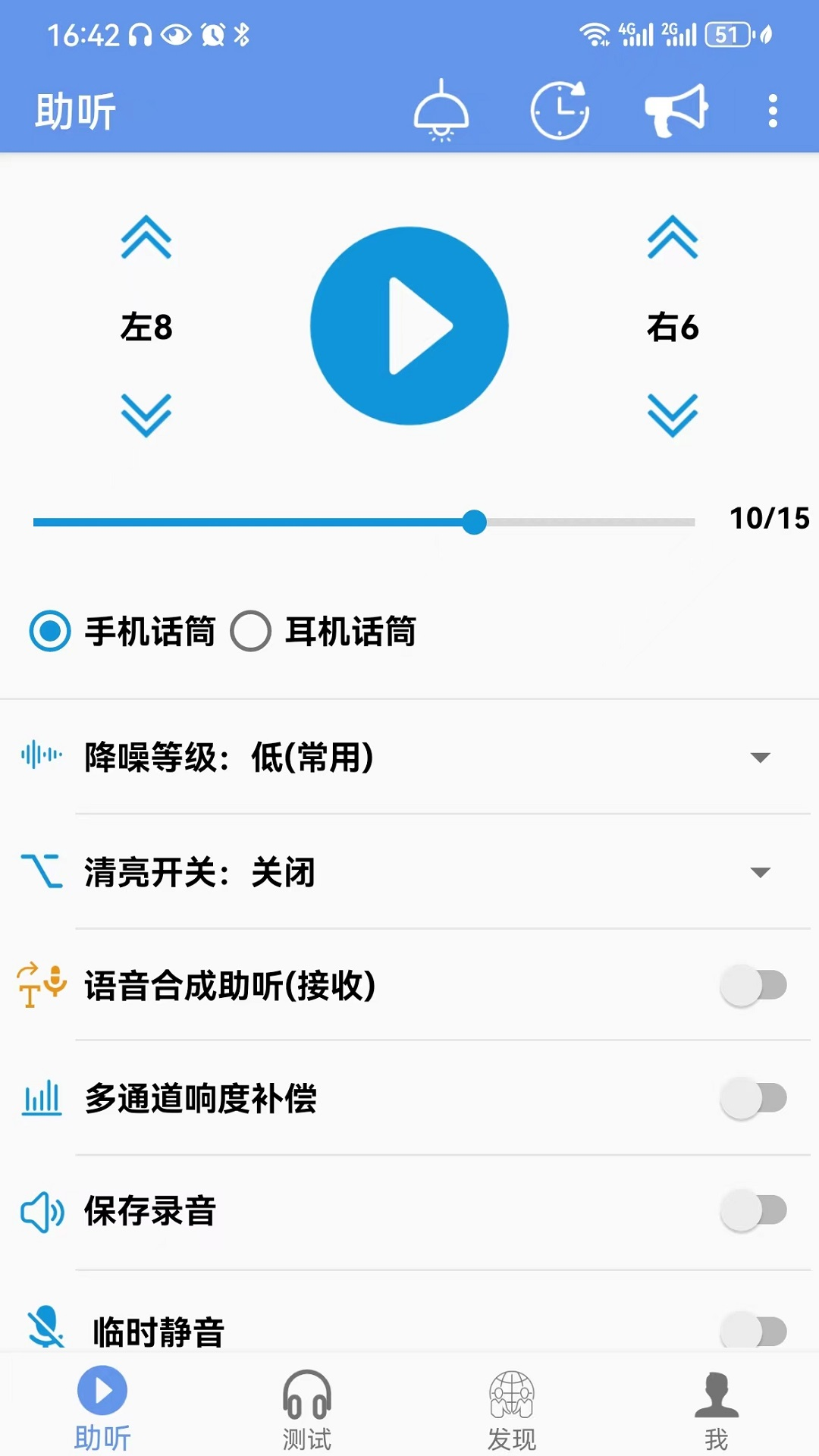Open the overflow menu with three dots
This screenshot has width=819, height=1456.
(x=772, y=111)
